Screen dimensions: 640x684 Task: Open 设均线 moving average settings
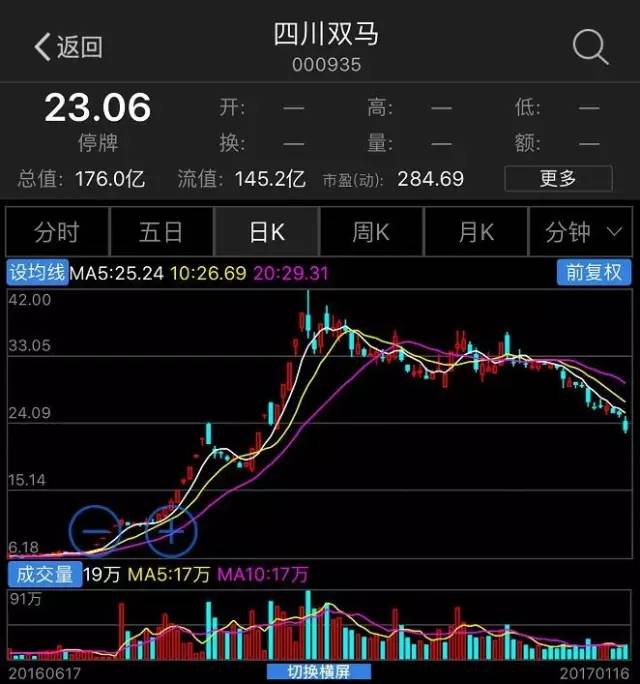point(37,272)
